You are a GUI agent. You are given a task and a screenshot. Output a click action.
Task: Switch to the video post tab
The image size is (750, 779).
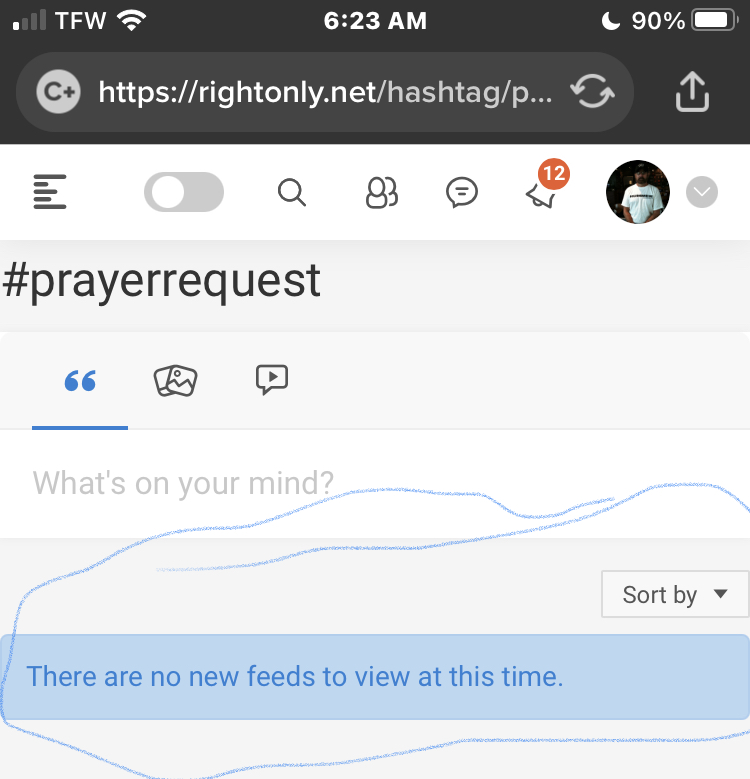(272, 379)
